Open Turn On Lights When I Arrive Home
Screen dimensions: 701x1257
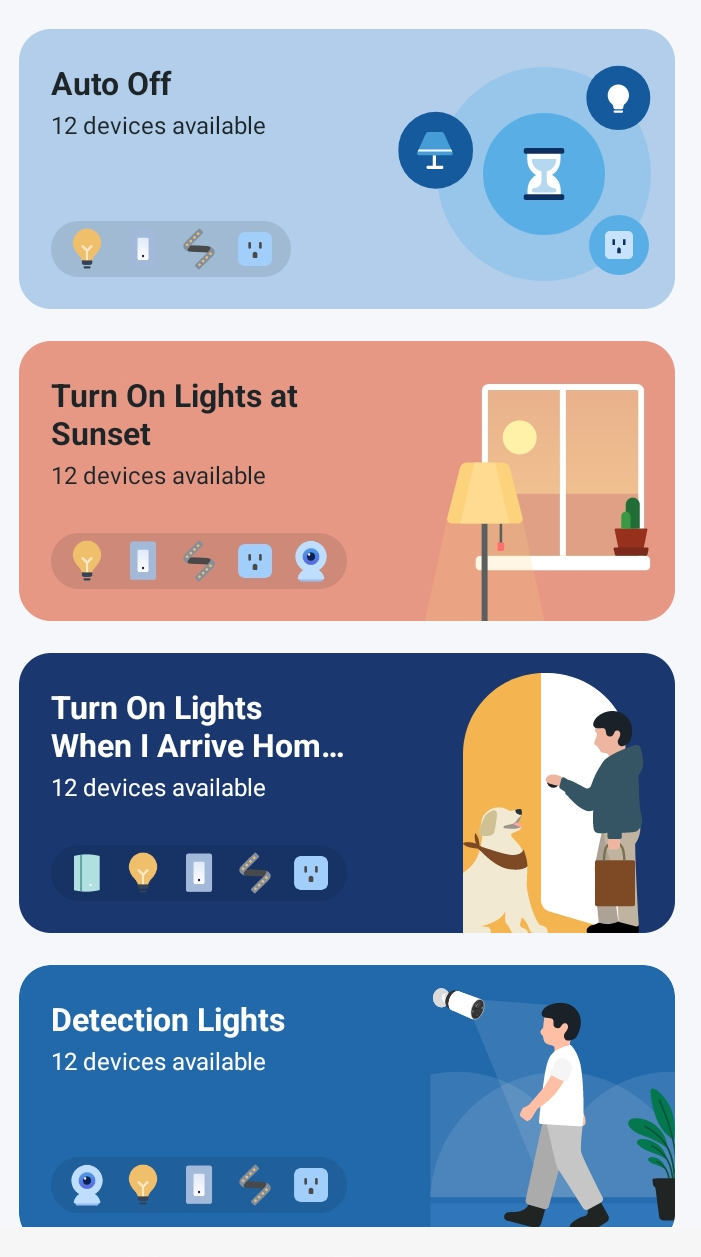tap(346, 792)
